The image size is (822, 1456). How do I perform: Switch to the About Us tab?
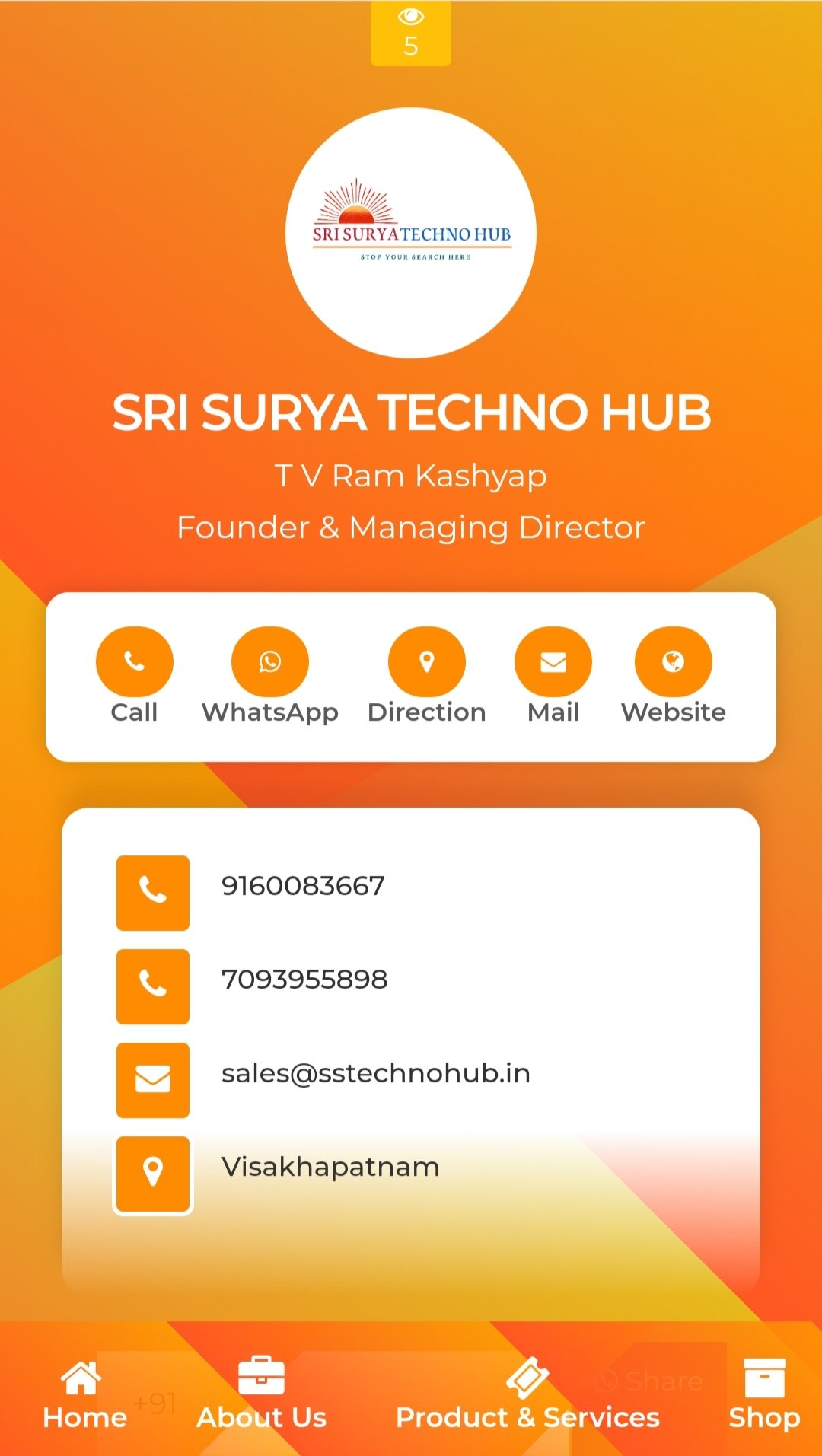tap(261, 1397)
